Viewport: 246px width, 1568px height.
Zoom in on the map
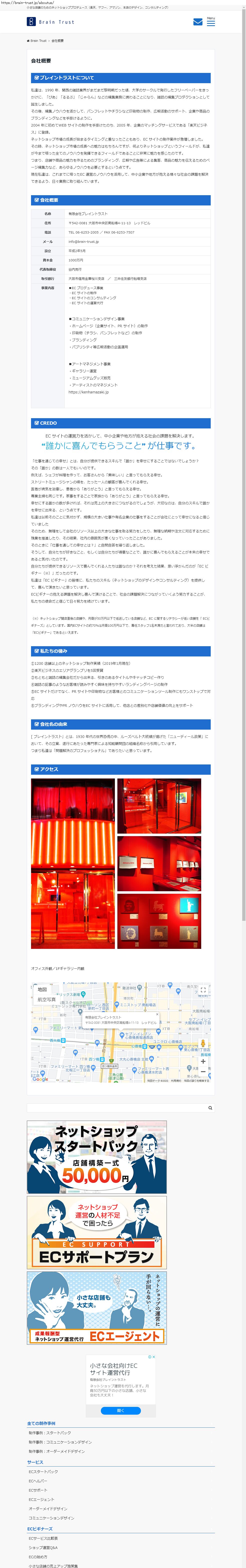pyautogui.click(x=203, y=1061)
